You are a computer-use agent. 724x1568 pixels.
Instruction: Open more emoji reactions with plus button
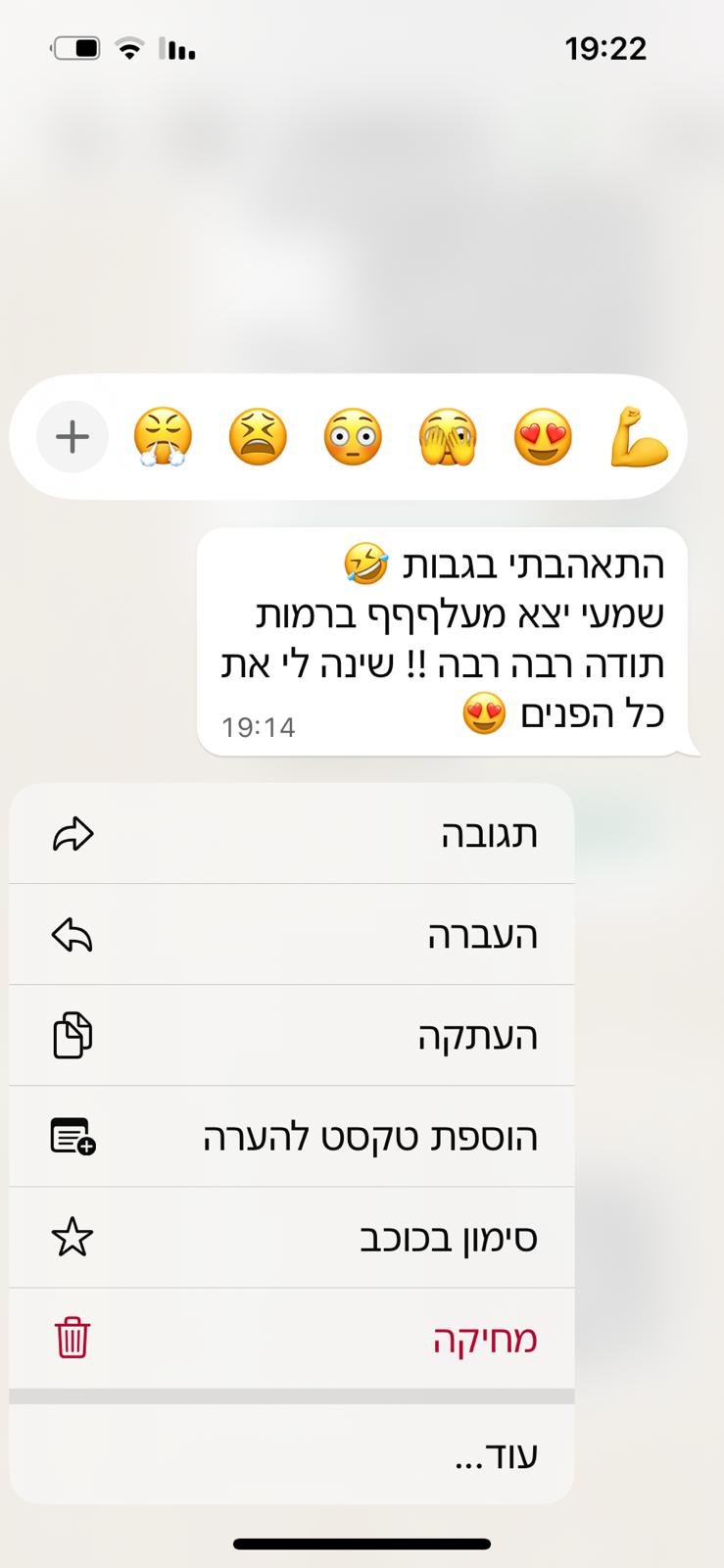pyautogui.click(x=72, y=437)
